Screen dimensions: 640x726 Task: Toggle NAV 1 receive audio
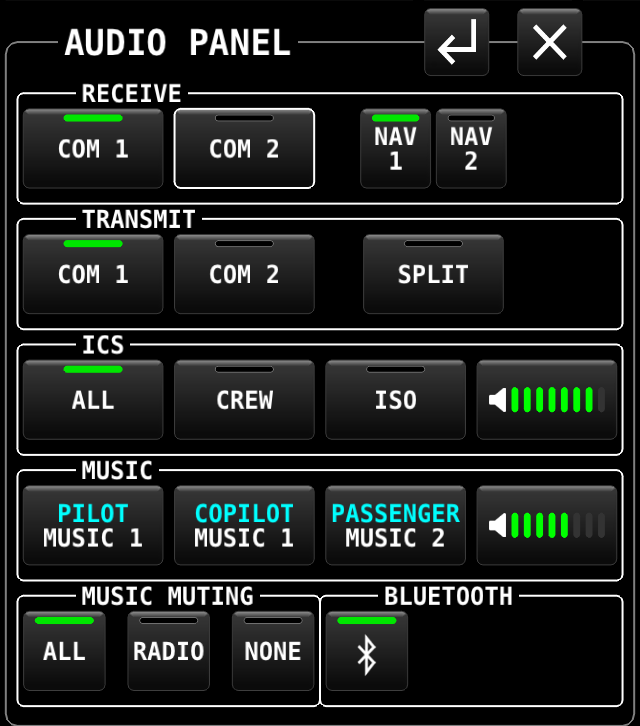(x=395, y=149)
